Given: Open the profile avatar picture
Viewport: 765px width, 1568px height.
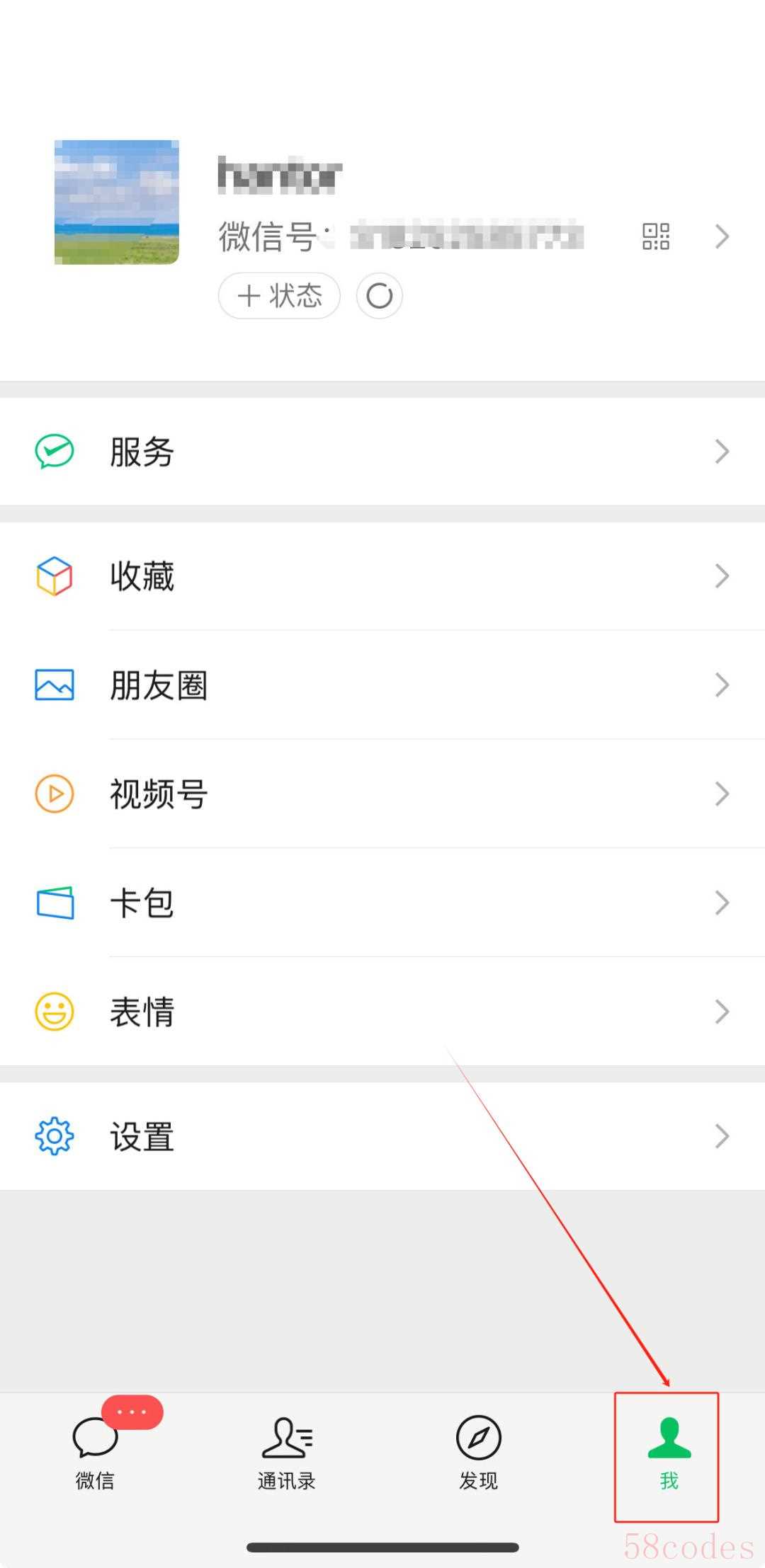Looking at the screenshot, I should coord(117,202).
